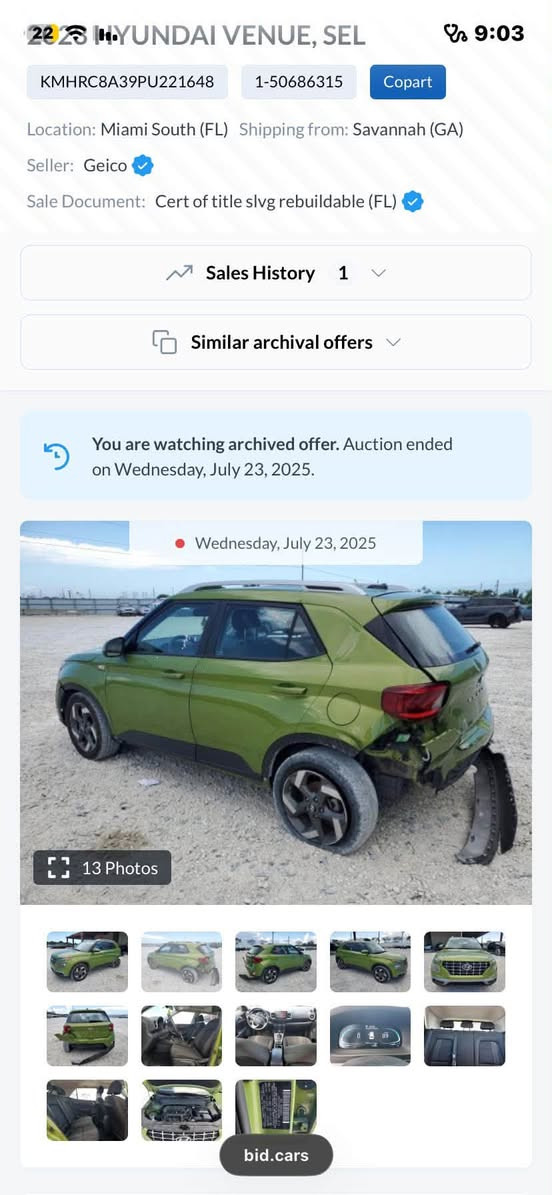Select the rear seat headrests thumbnail

[x=464, y=1036]
